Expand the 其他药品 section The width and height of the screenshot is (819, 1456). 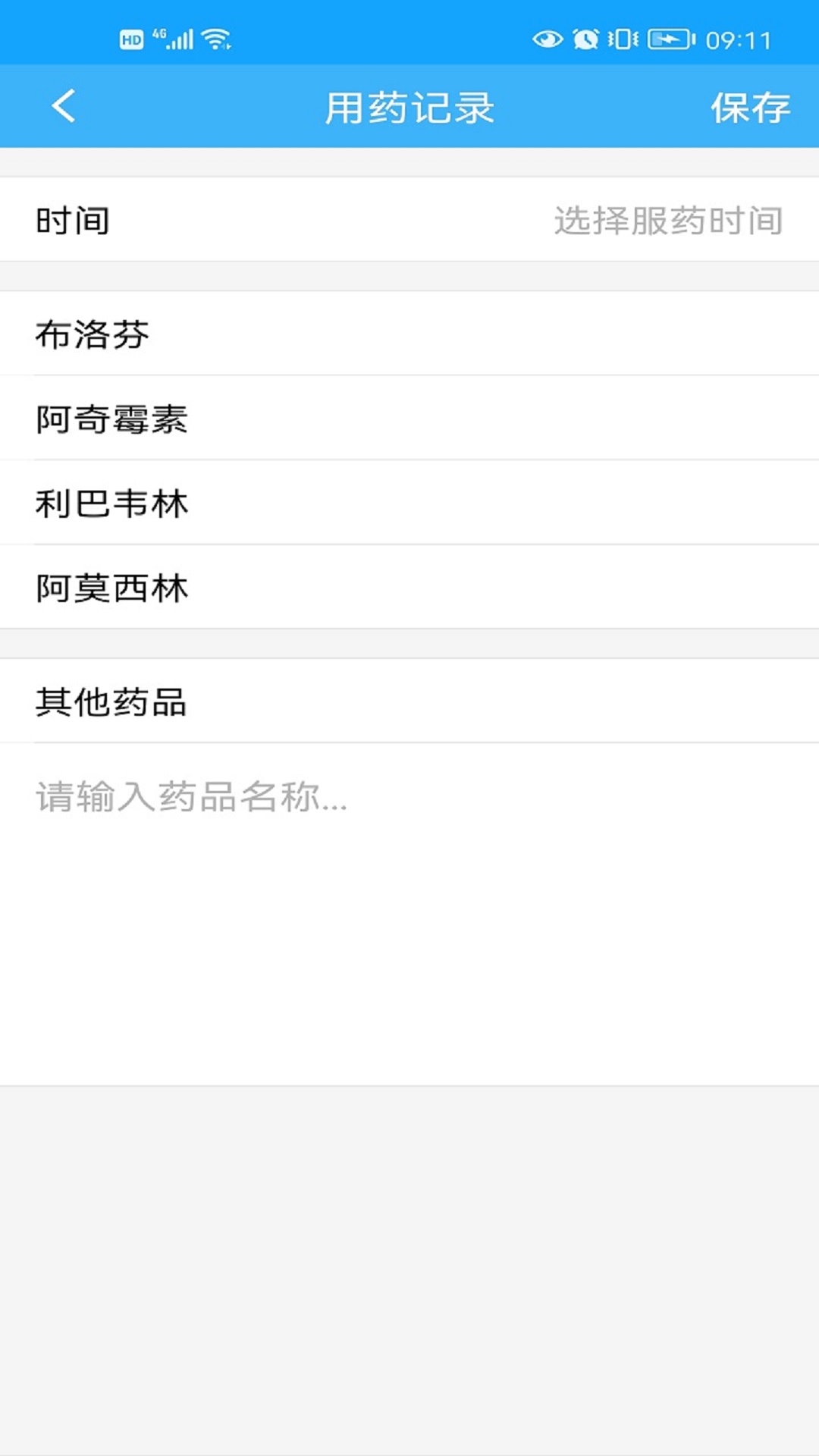(409, 701)
